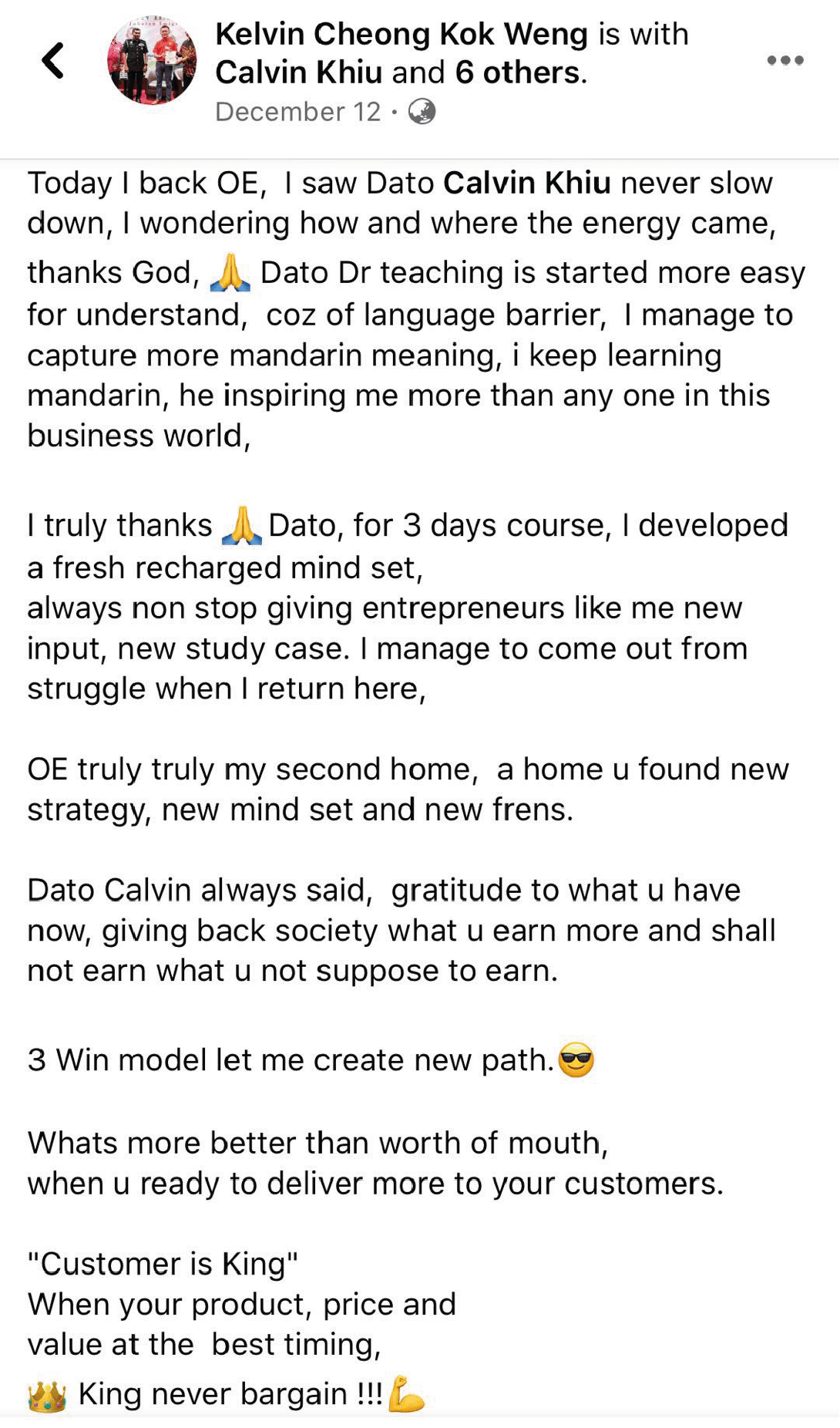Screen dimensions: 840x1428
Task: Open Kelvin Cheong Kok Weng's profile name
Action: (x=401, y=34)
